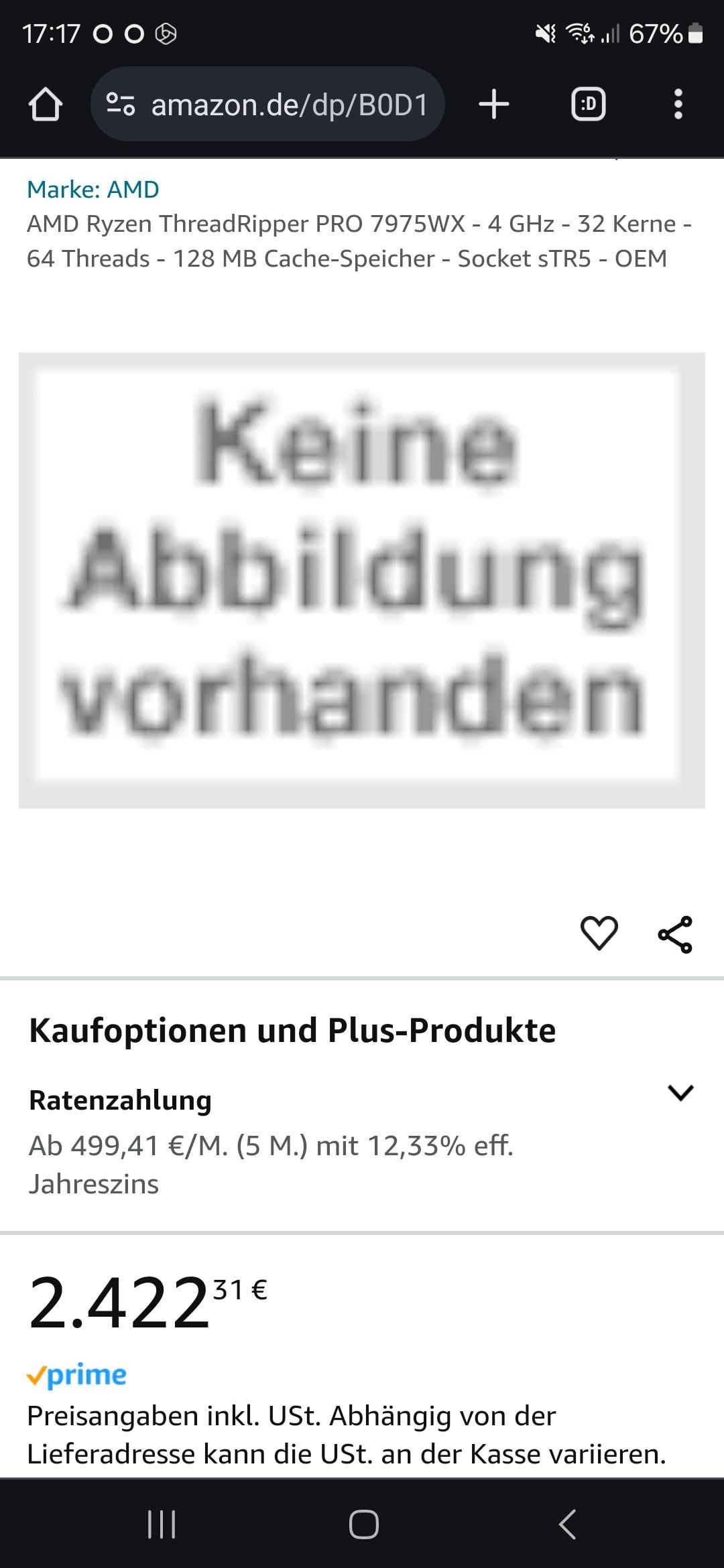Open the browser overflow menu
The width and height of the screenshot is (724, 1568).
(678, 105)
